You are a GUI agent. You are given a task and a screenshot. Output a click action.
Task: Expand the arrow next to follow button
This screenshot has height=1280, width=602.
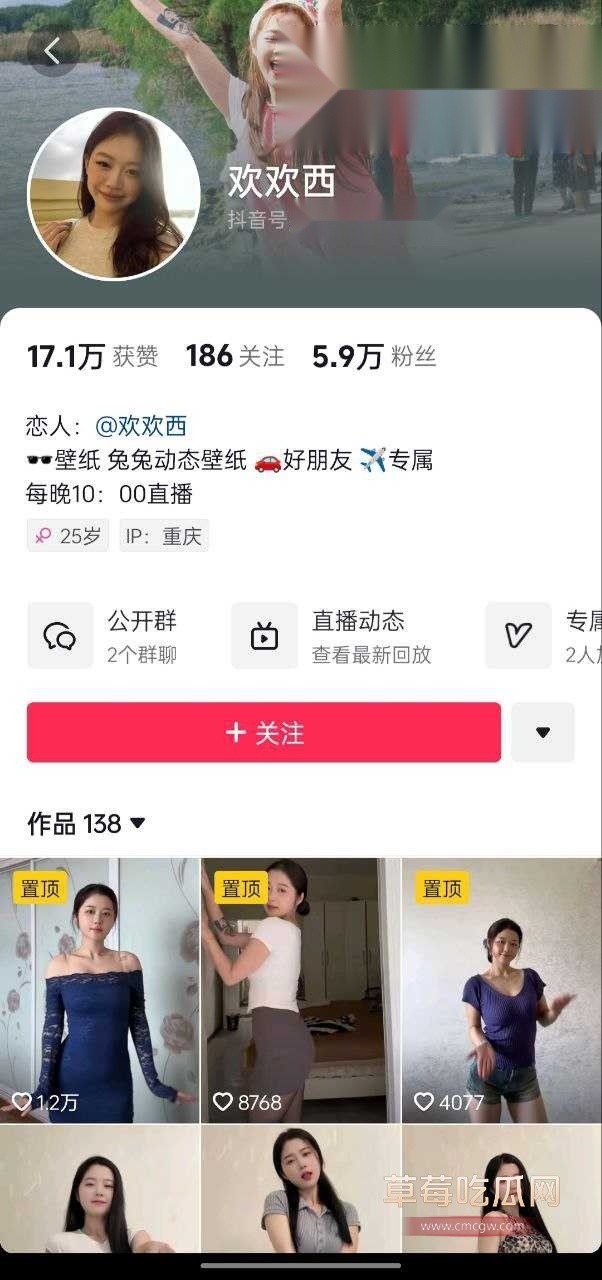click(542, 733)
